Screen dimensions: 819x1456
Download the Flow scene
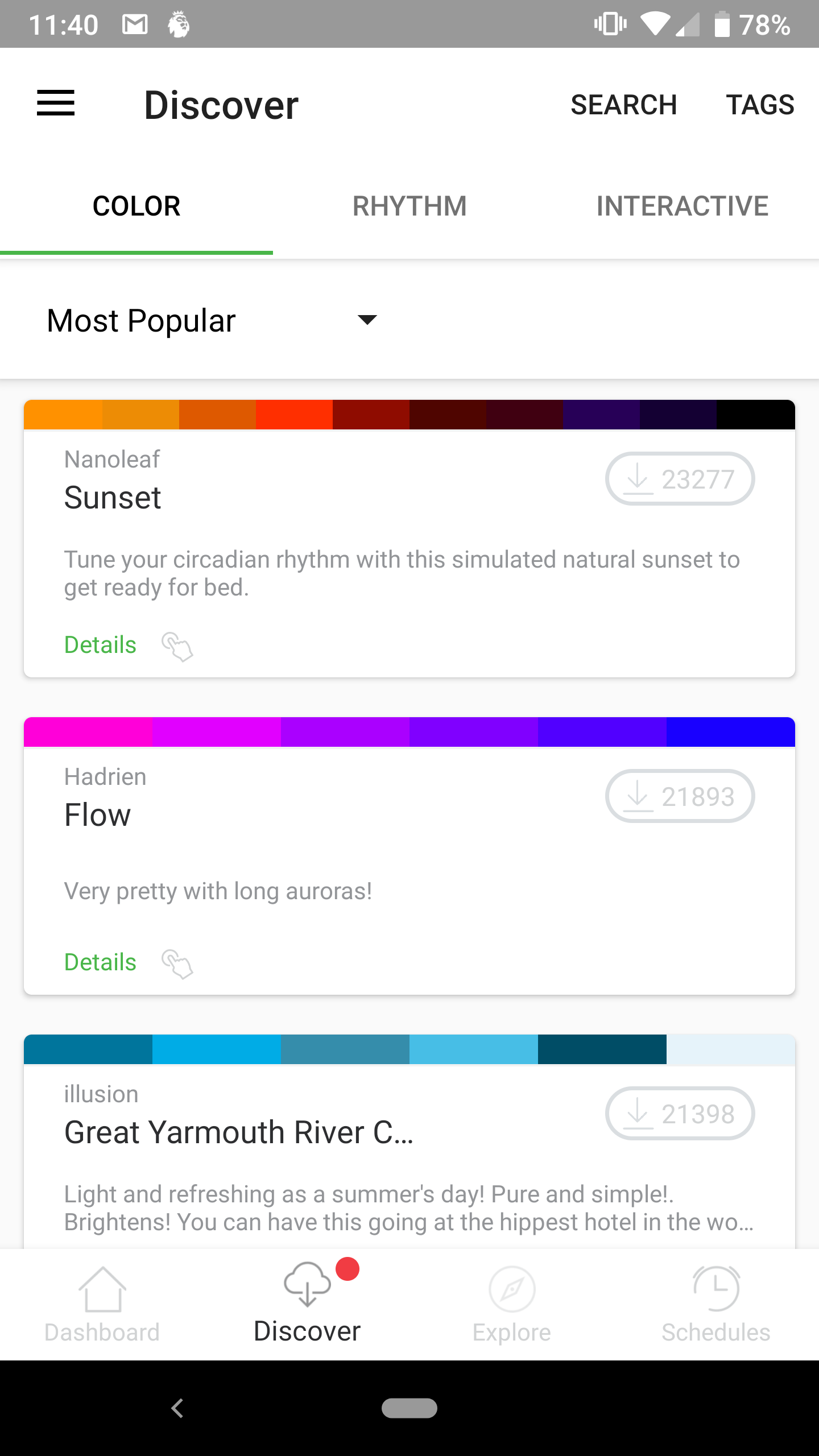pos(680,796)
